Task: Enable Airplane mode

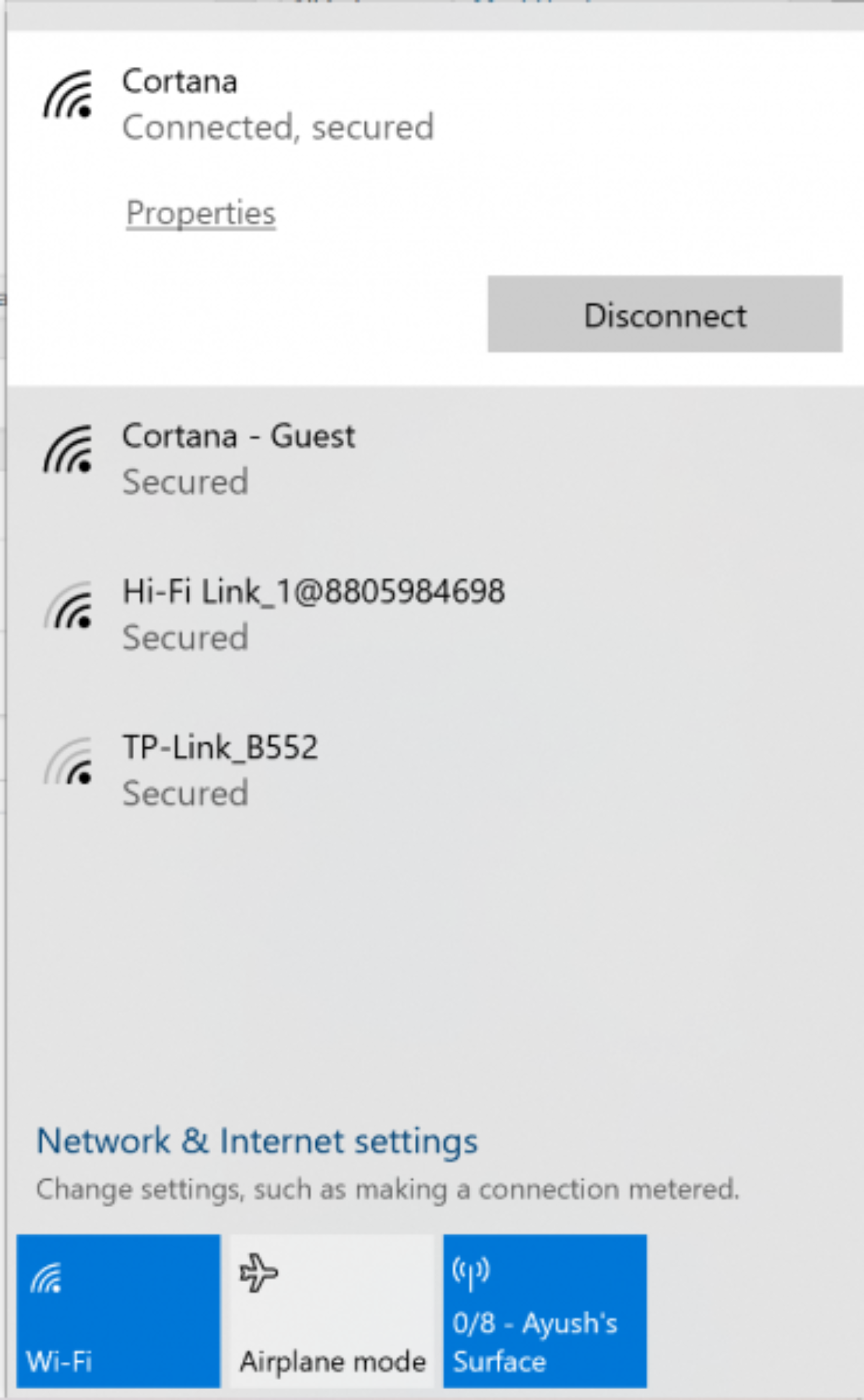Action: pyautogui.click(x=332, y=1311)
